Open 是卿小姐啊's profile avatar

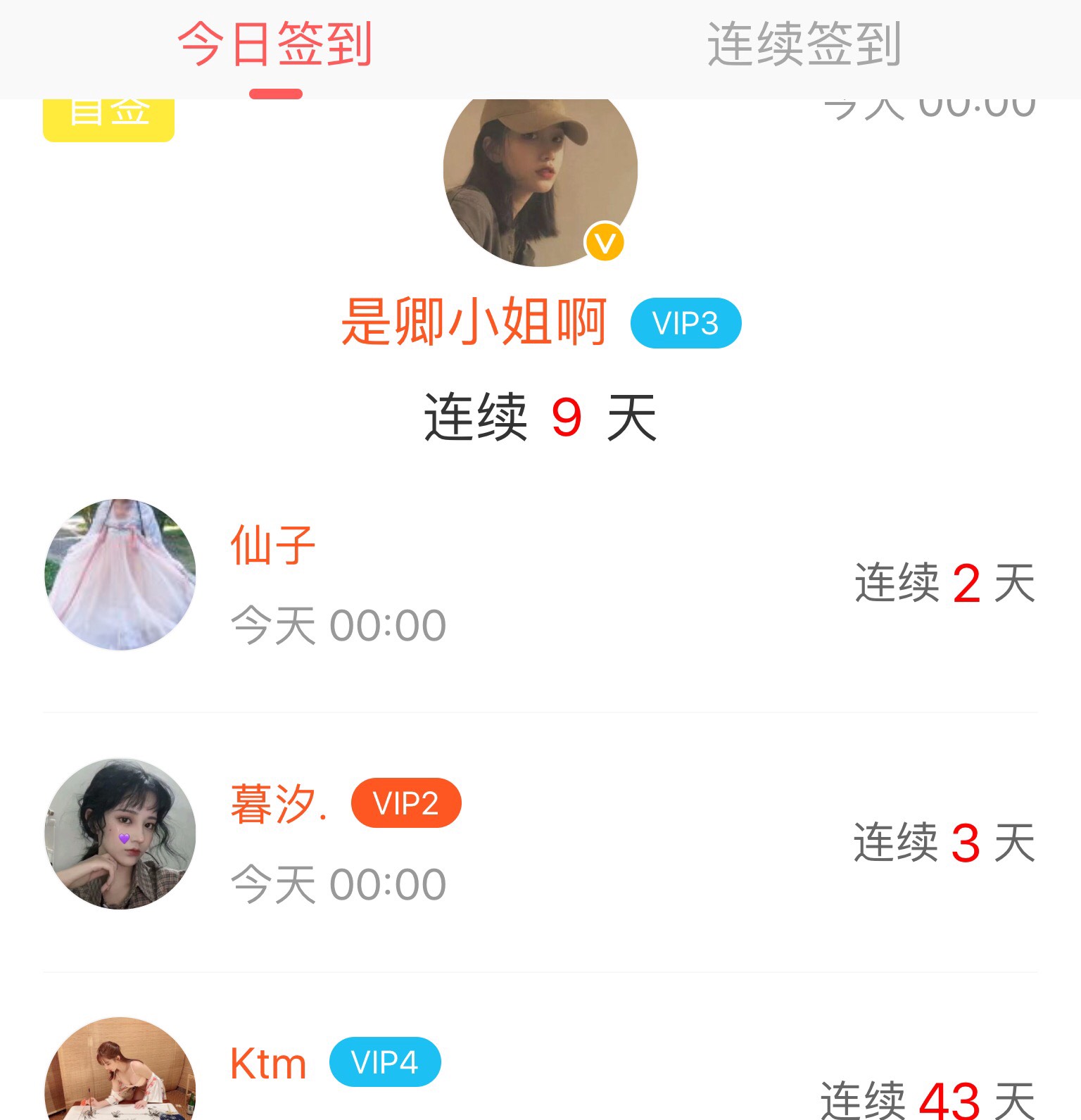click(540, 176)
